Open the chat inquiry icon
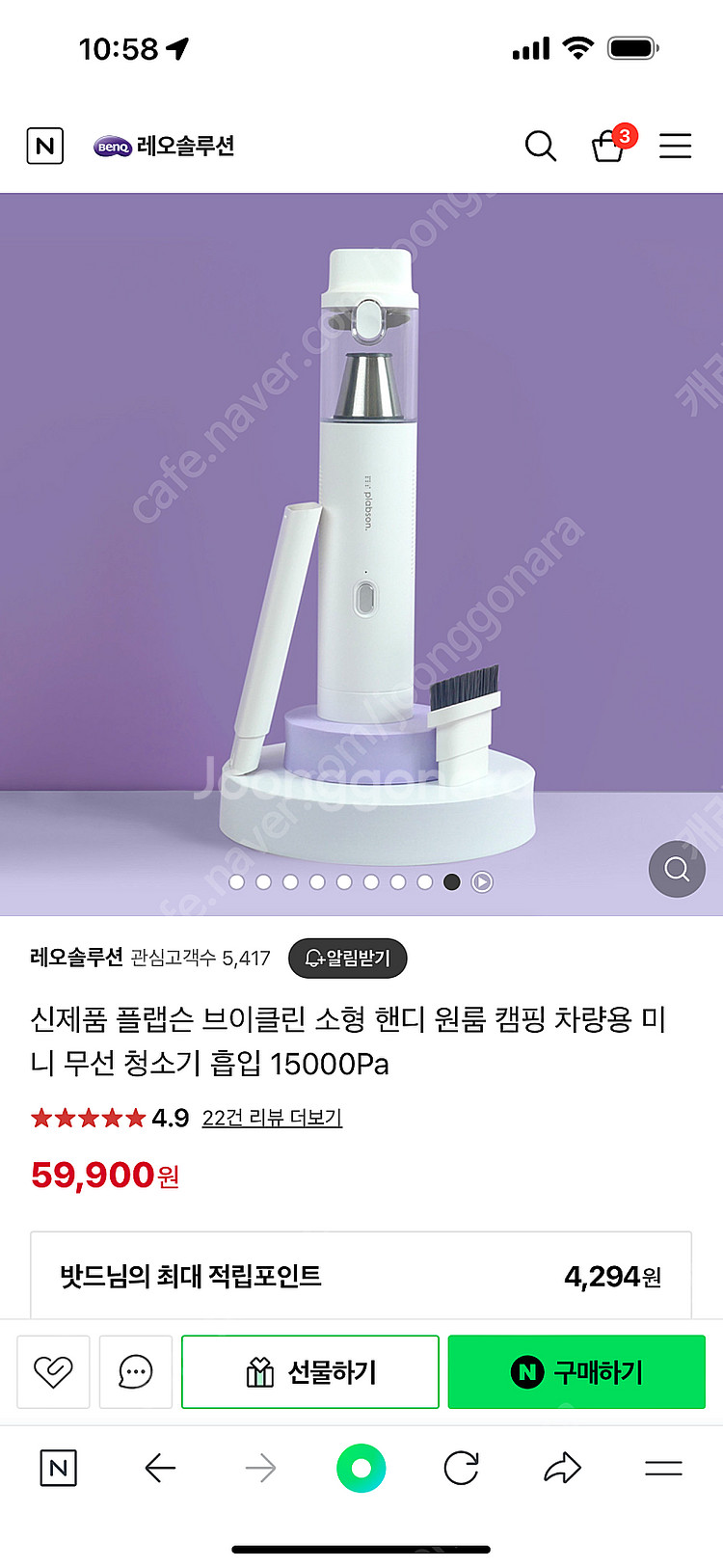This screenshot has width=723, height=1568. [x=136, y=1371]
